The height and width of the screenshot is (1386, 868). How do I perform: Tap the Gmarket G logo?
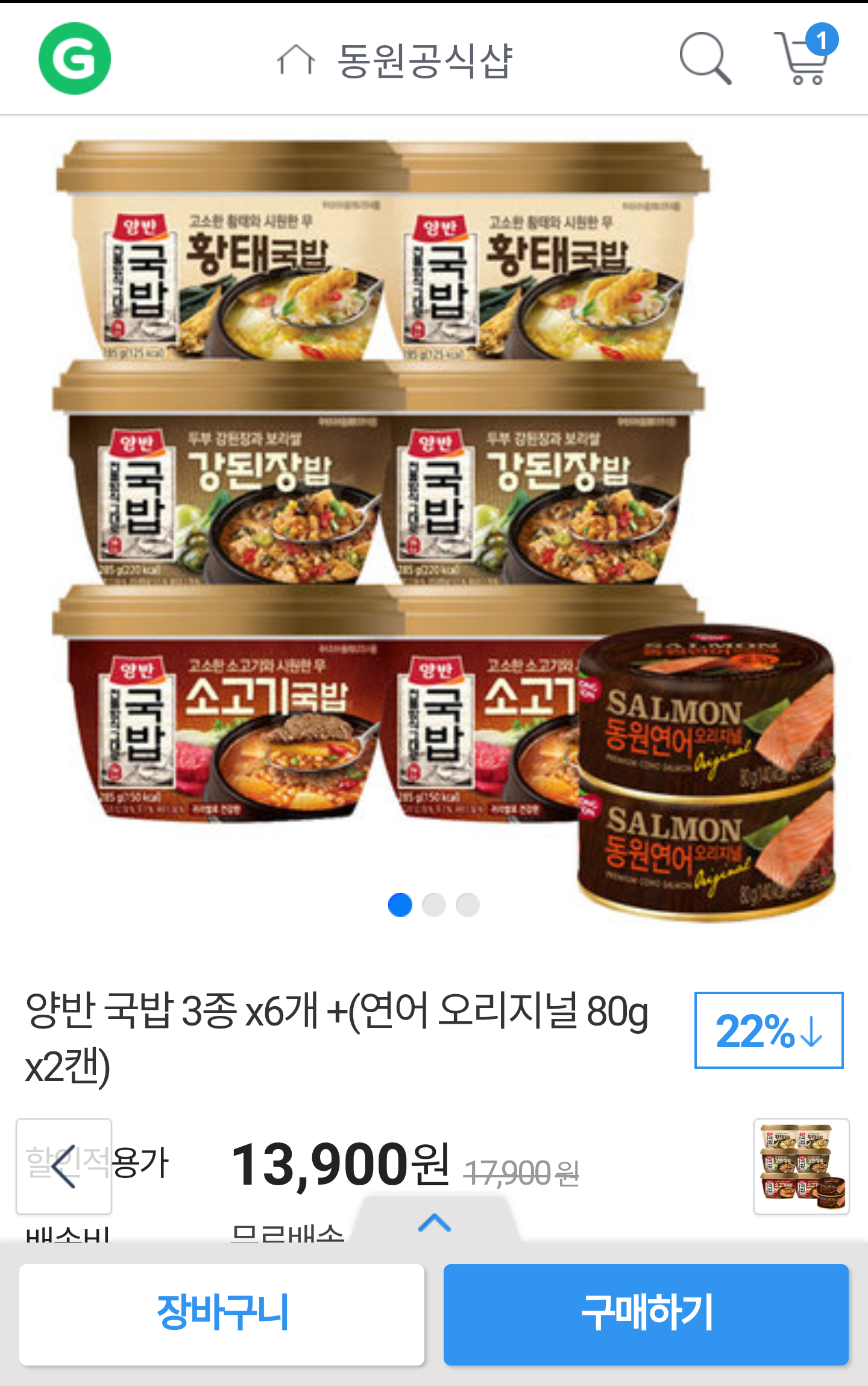pyautogui.click(x=75, y=58)
